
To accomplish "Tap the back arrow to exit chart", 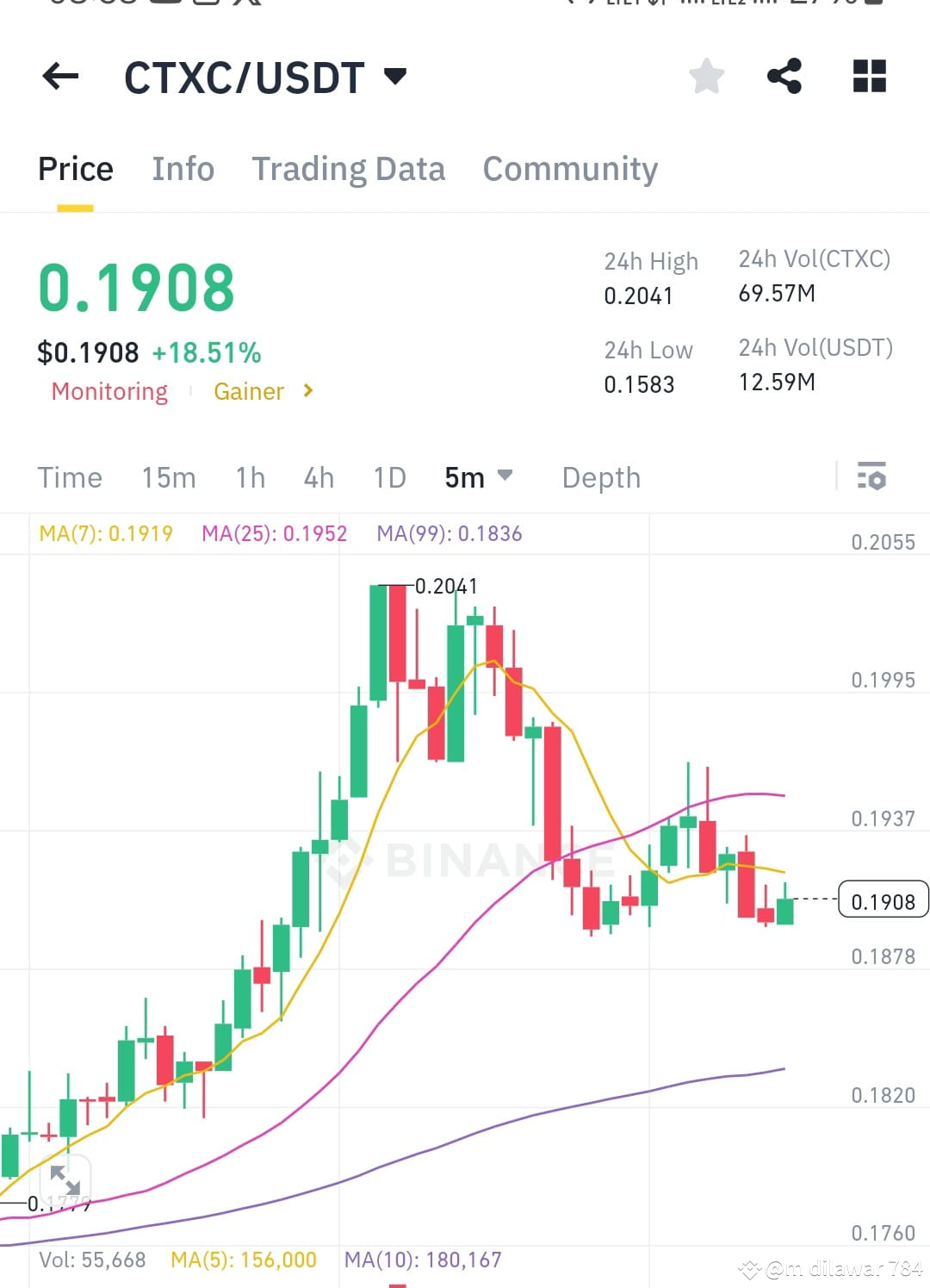I will [x=59, y=77].
